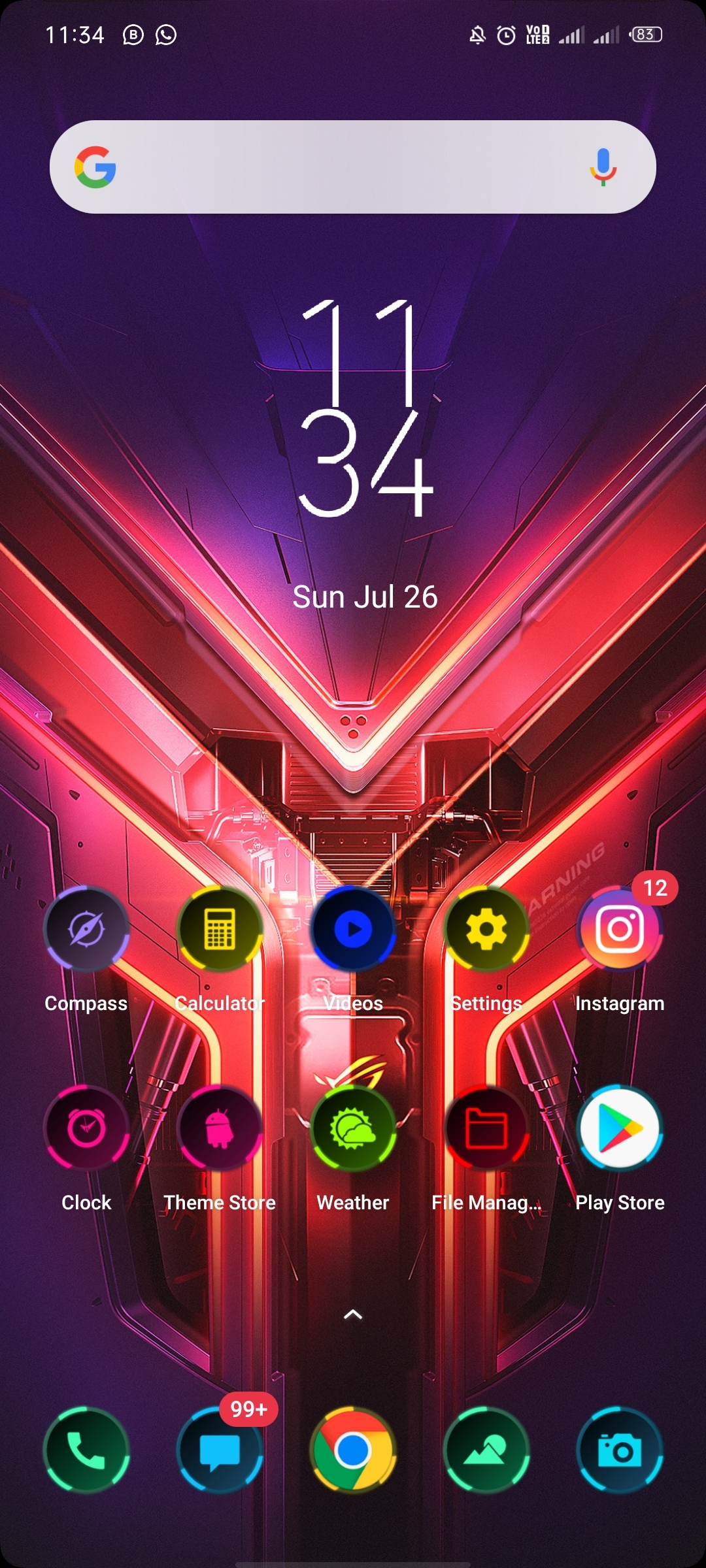The image size is (706, 1568).
Task: Start voice search with microphone icon
Action: [x=603, y=167]
